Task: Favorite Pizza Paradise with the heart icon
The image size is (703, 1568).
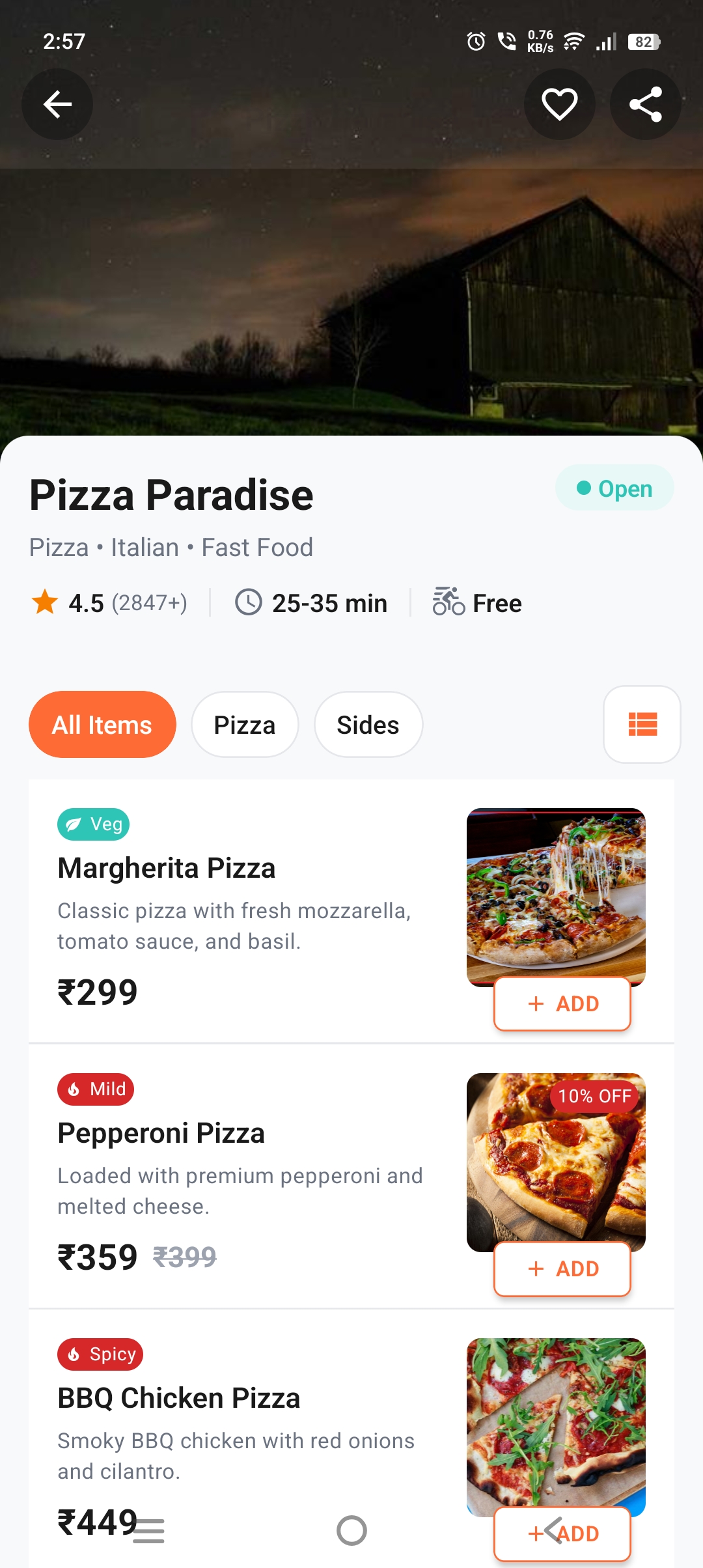Action: [560, 104]
